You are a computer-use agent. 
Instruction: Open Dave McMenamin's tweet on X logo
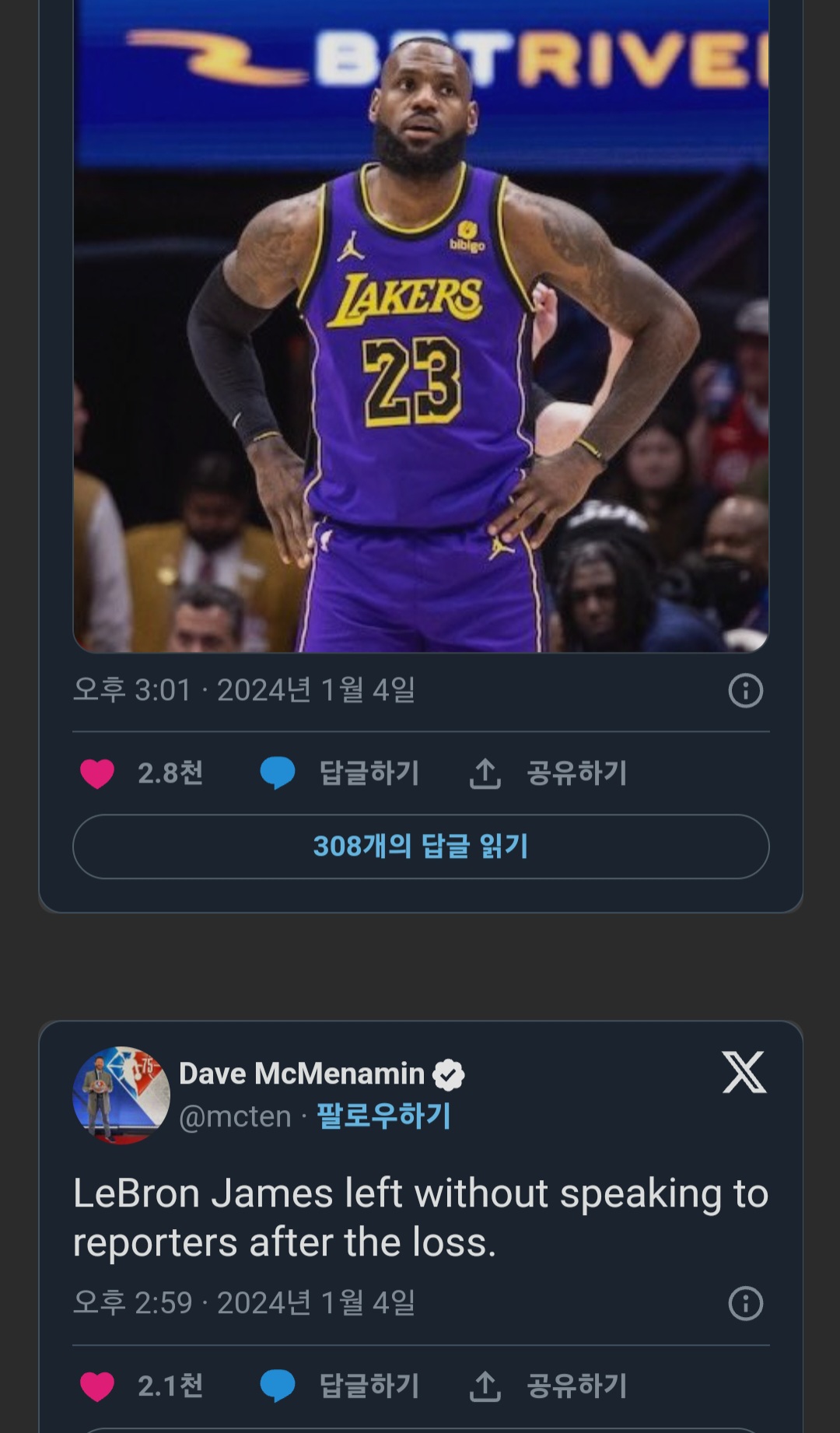[744, 1073]
